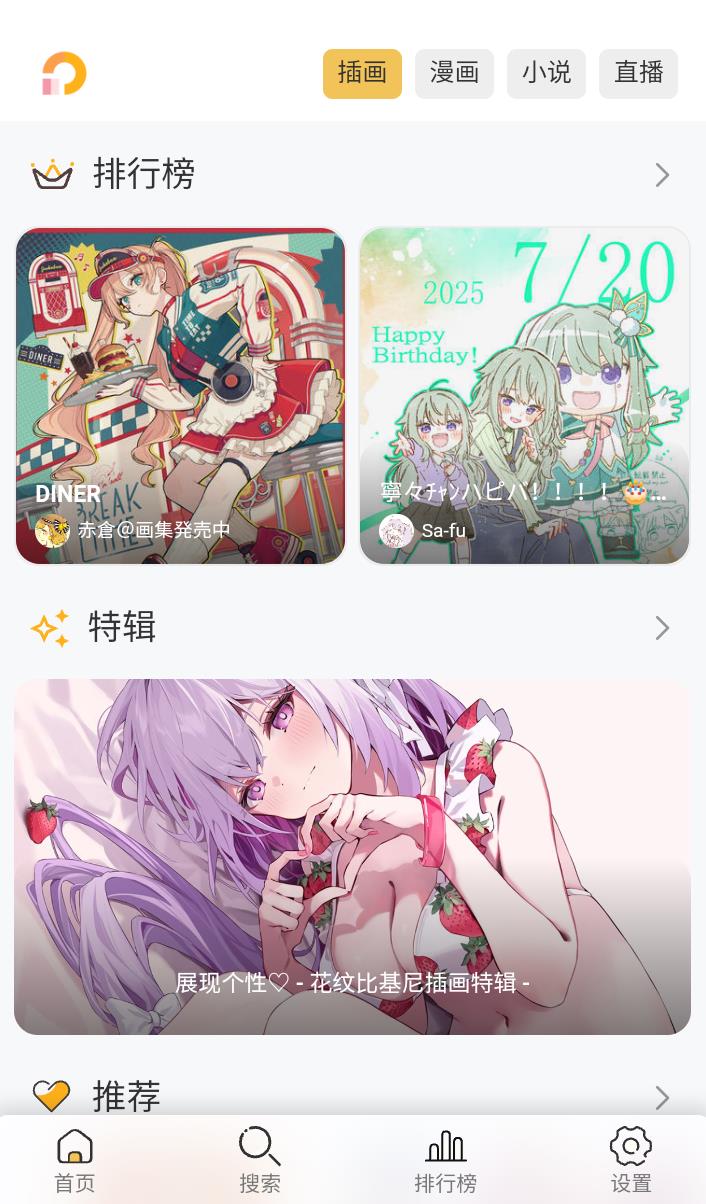The image size is (706, 1204).
Task: Go to 首页 in bottom navigation
Action: click(x=75, y=1160)
